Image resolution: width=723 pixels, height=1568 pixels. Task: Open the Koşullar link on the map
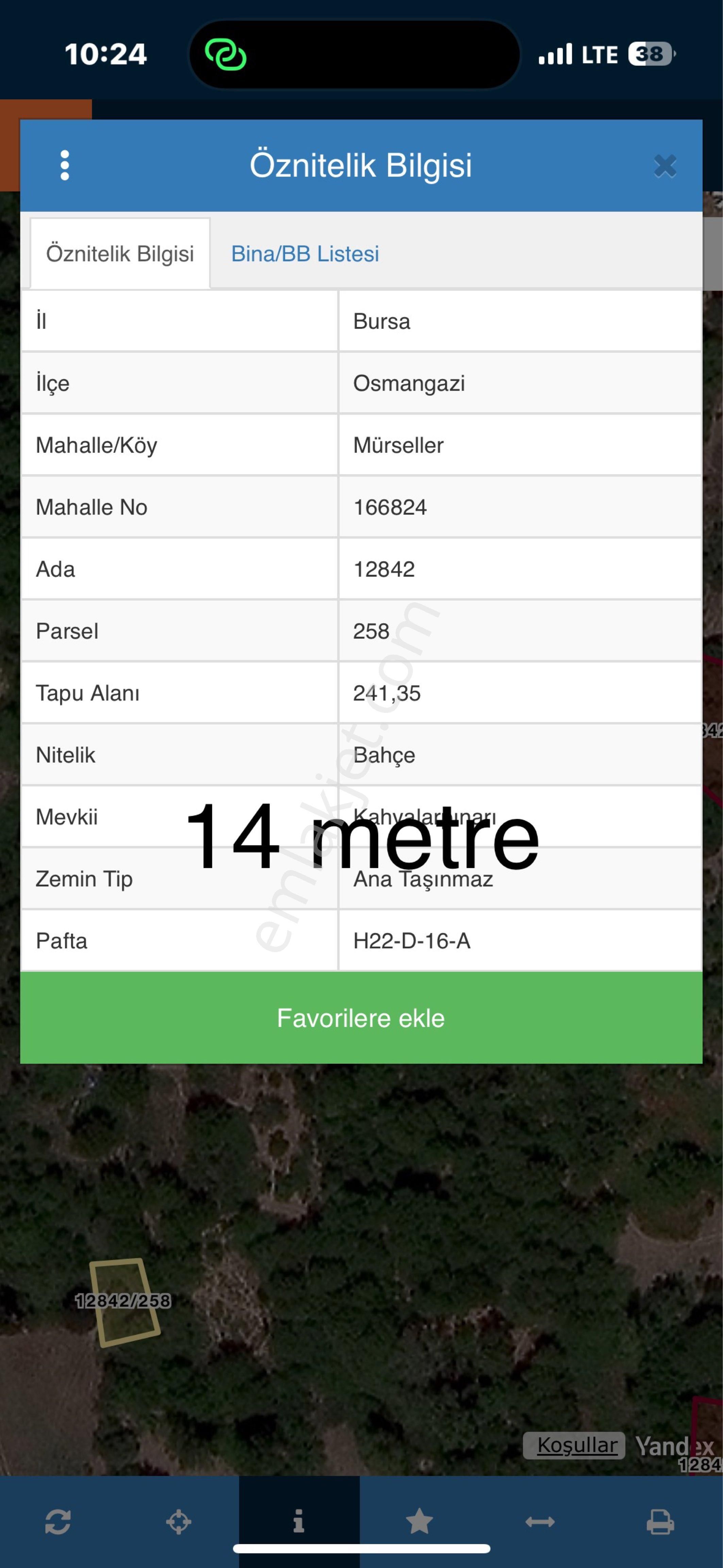tap(576, 1445)
